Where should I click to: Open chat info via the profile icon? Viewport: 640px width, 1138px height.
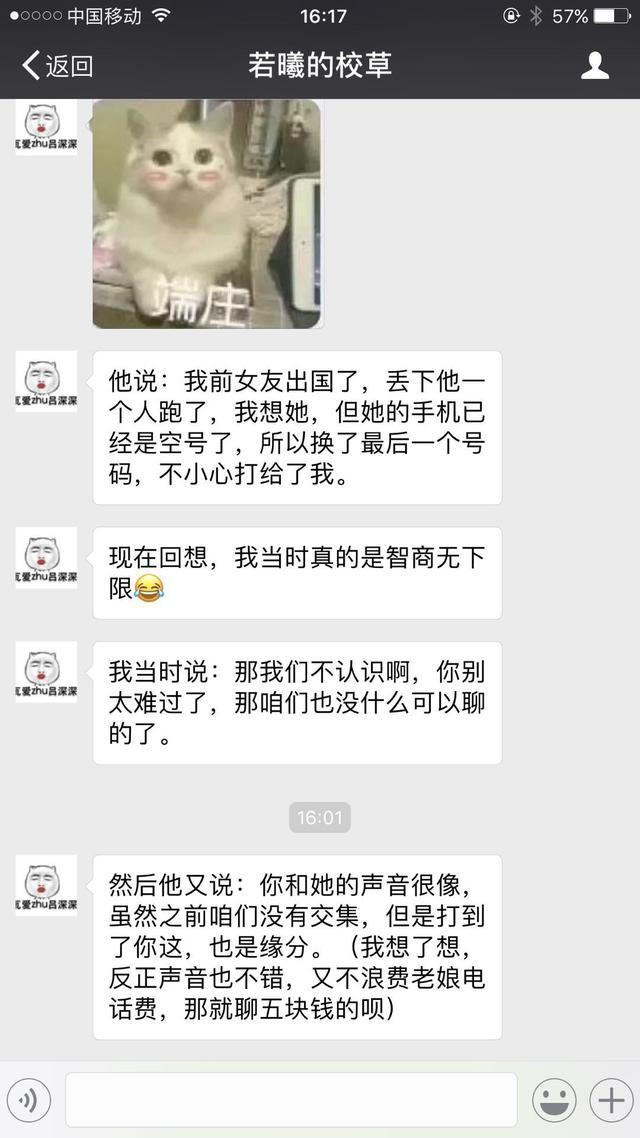coord(594,65)
